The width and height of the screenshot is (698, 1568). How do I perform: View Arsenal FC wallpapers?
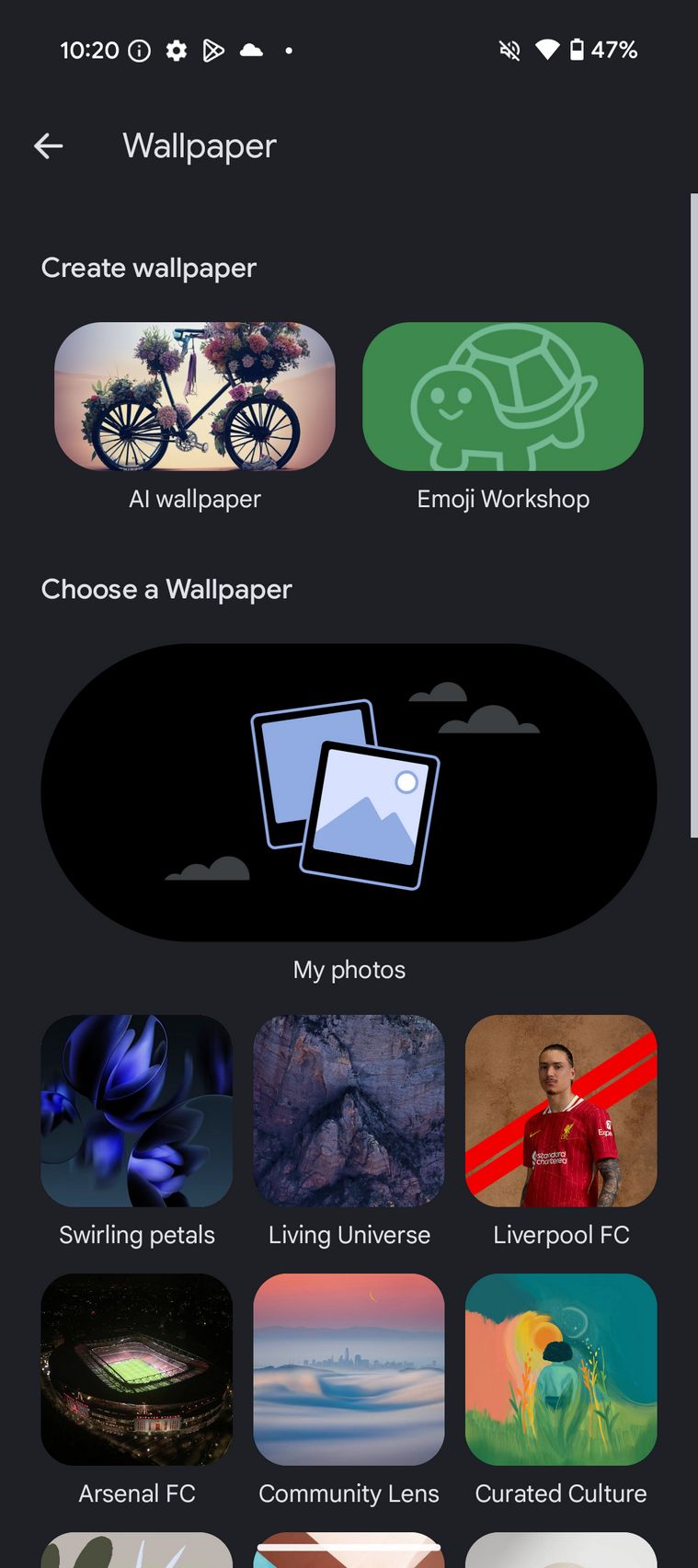tap(137, 1369)
